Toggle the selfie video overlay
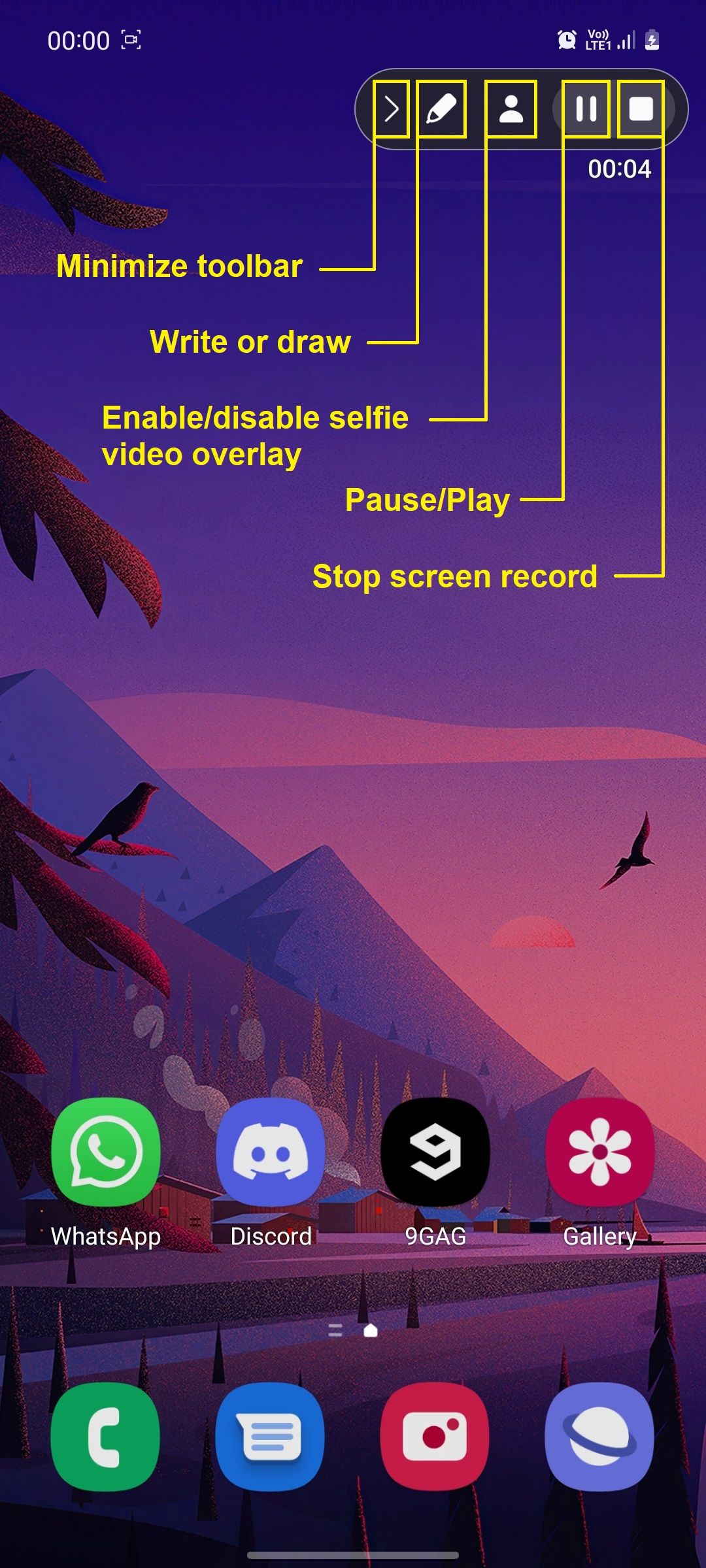 click(x=511, y=109)
